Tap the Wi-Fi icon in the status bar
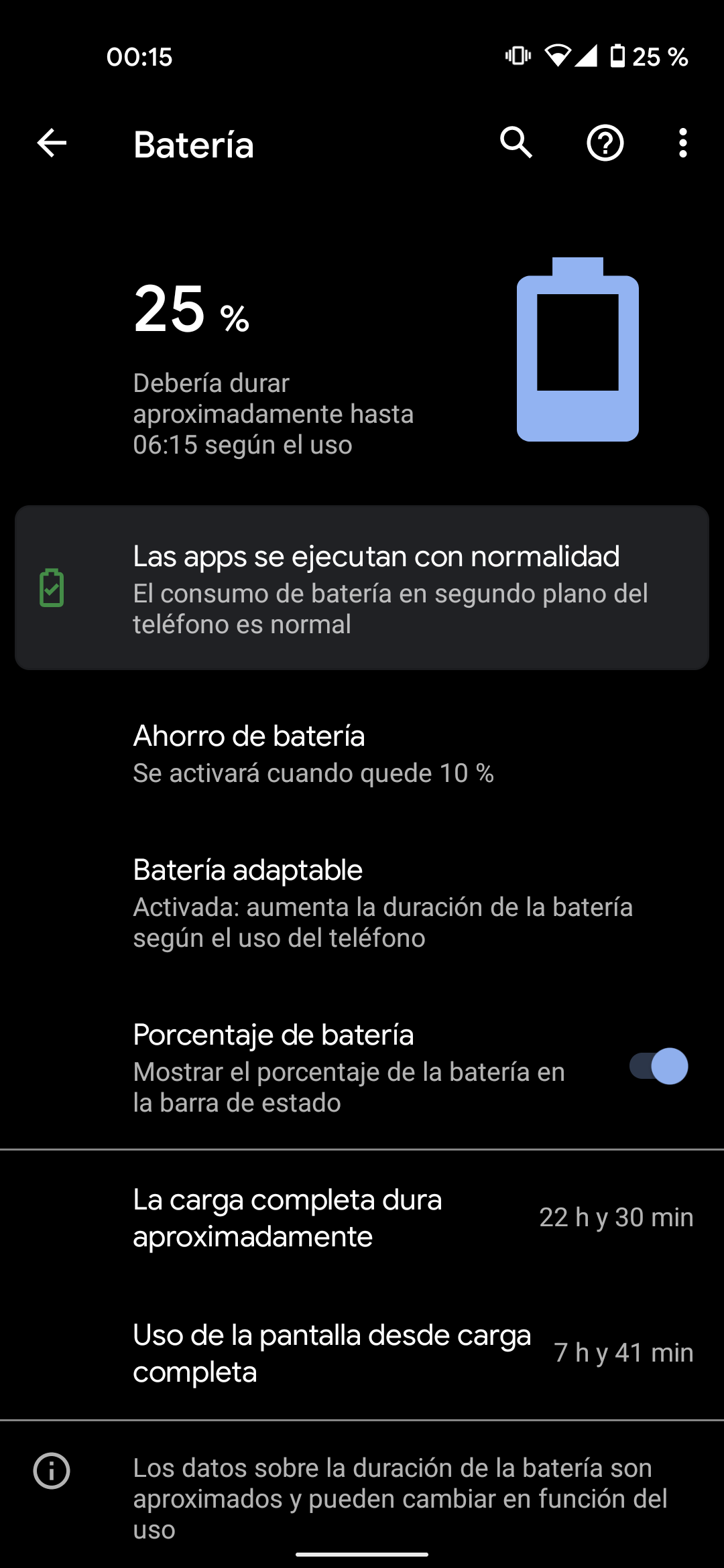 click(x=559, y=57)
